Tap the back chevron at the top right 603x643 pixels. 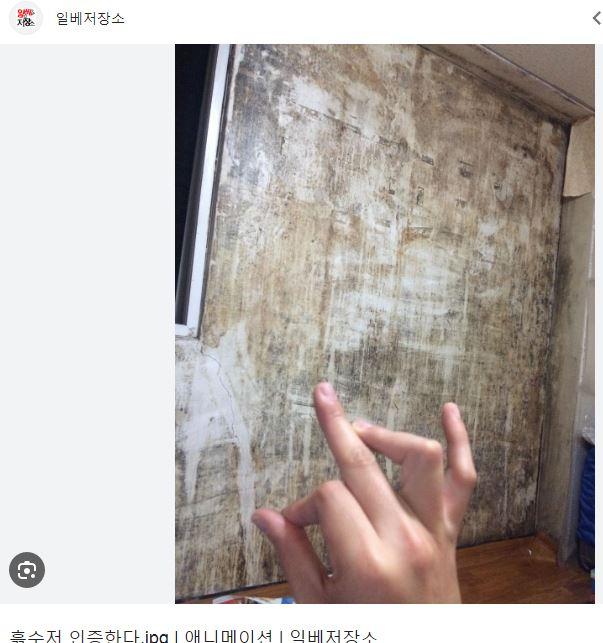(597, 18)
